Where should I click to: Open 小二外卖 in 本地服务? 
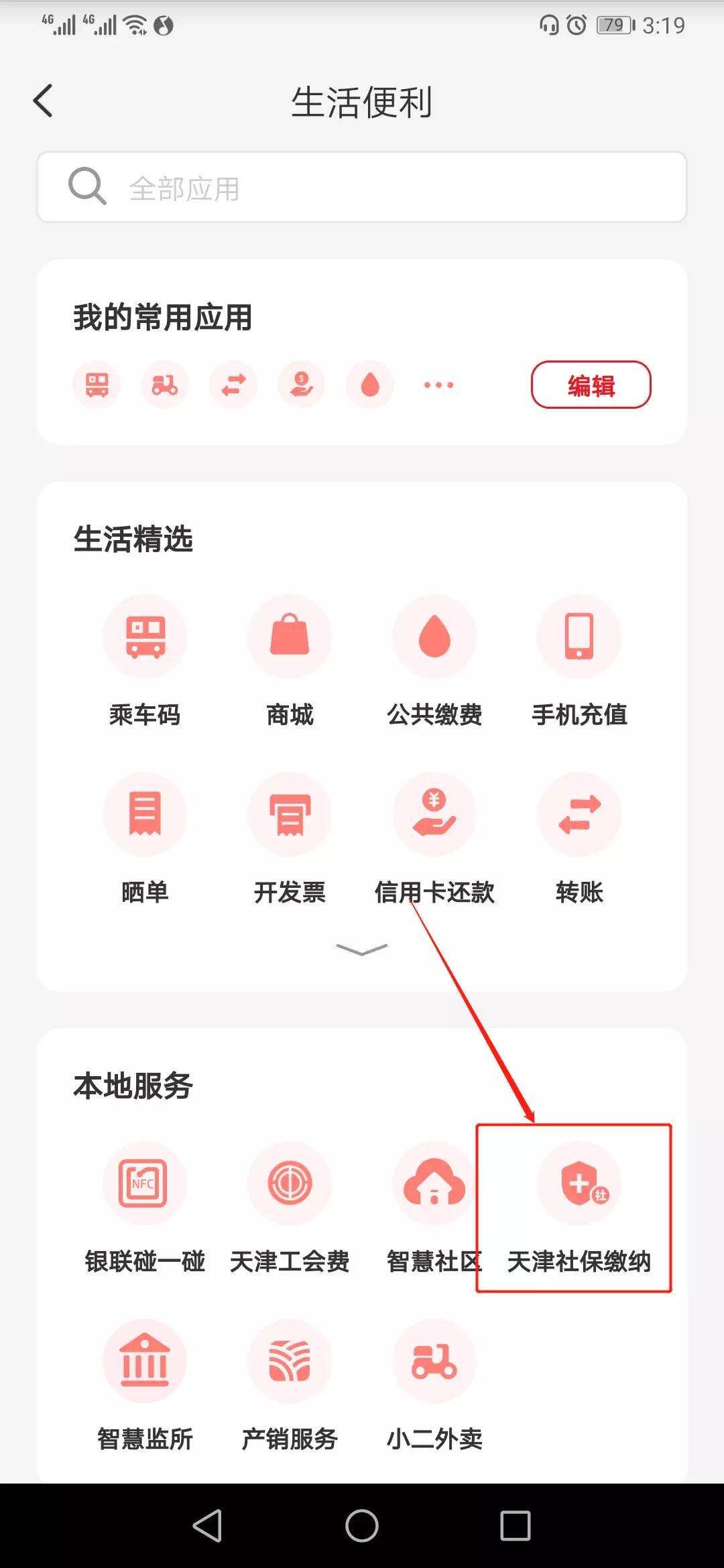point(434,1384)
